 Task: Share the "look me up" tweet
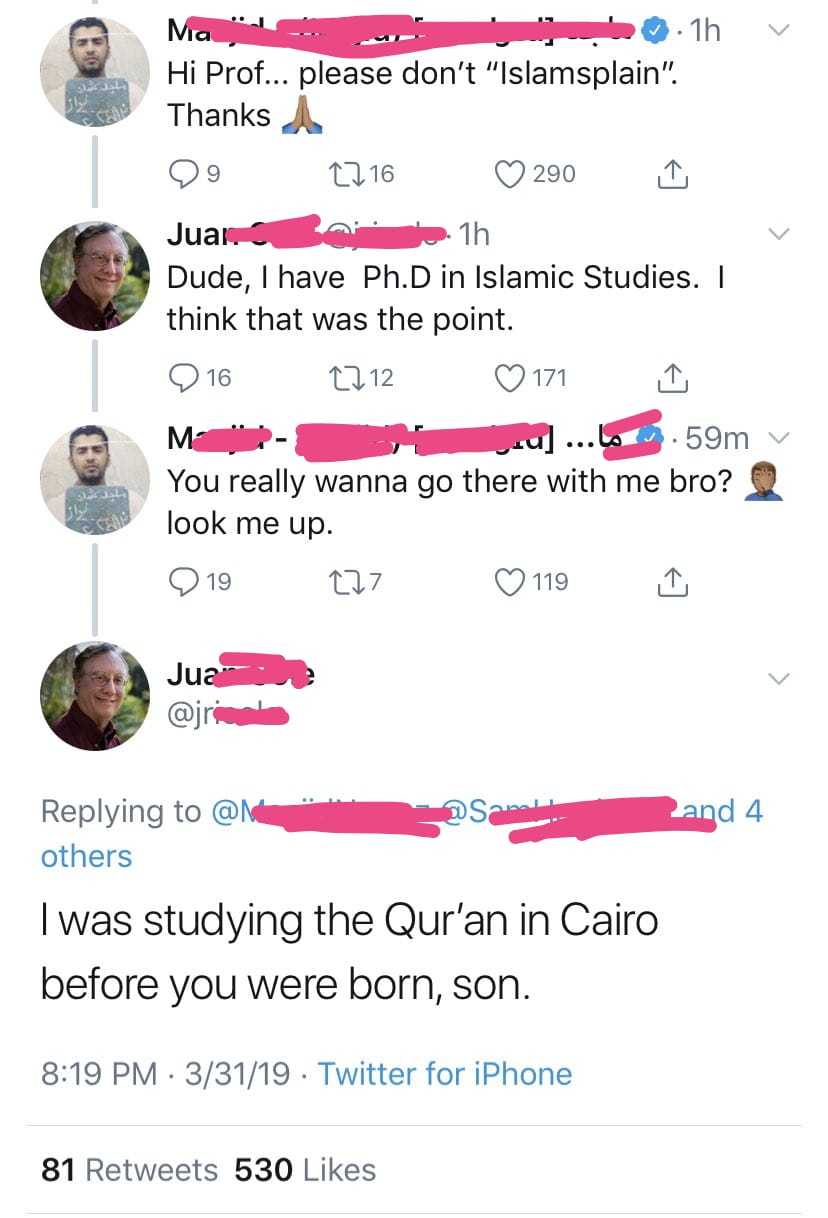(673, 582)
